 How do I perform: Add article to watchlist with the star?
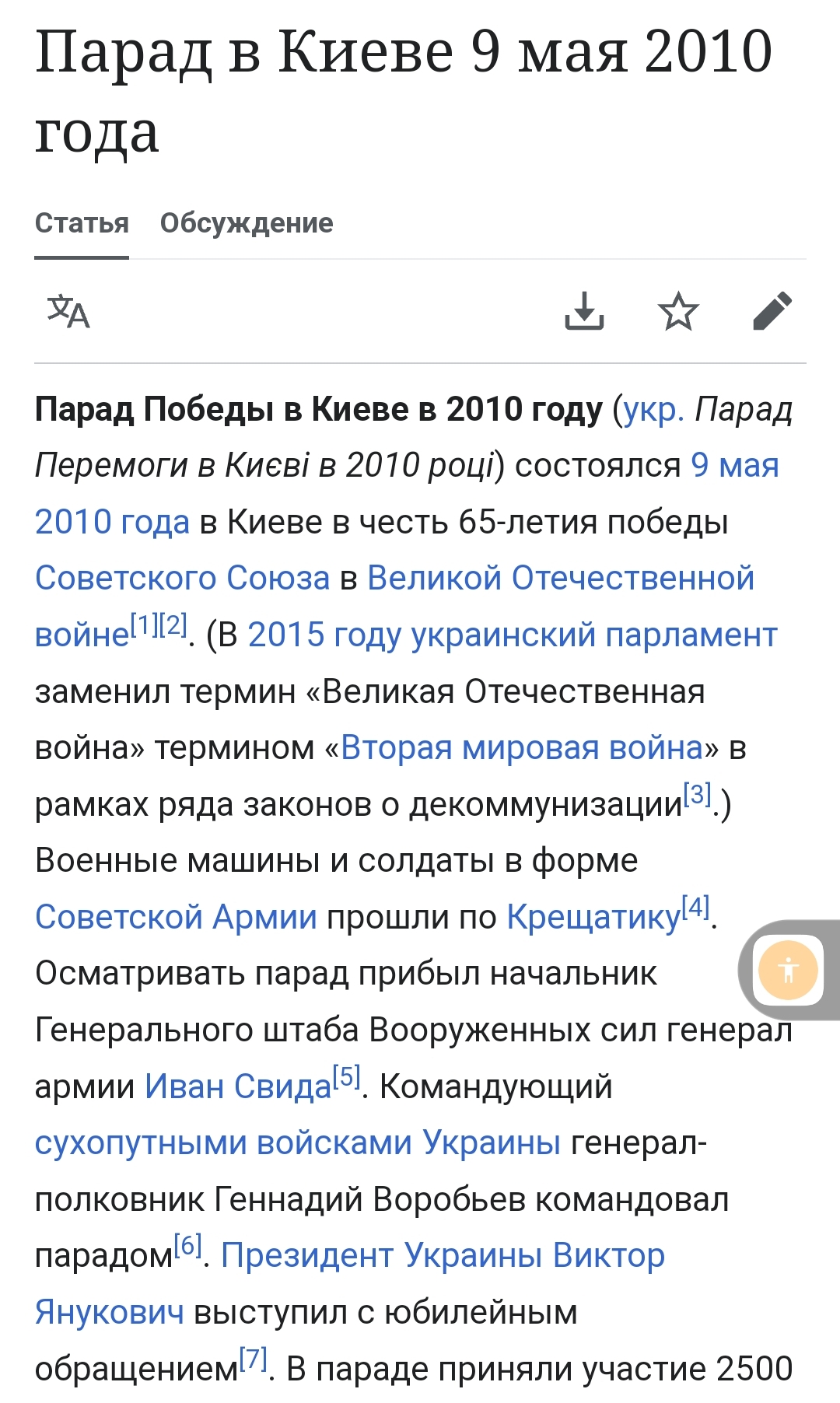point(678,311)
